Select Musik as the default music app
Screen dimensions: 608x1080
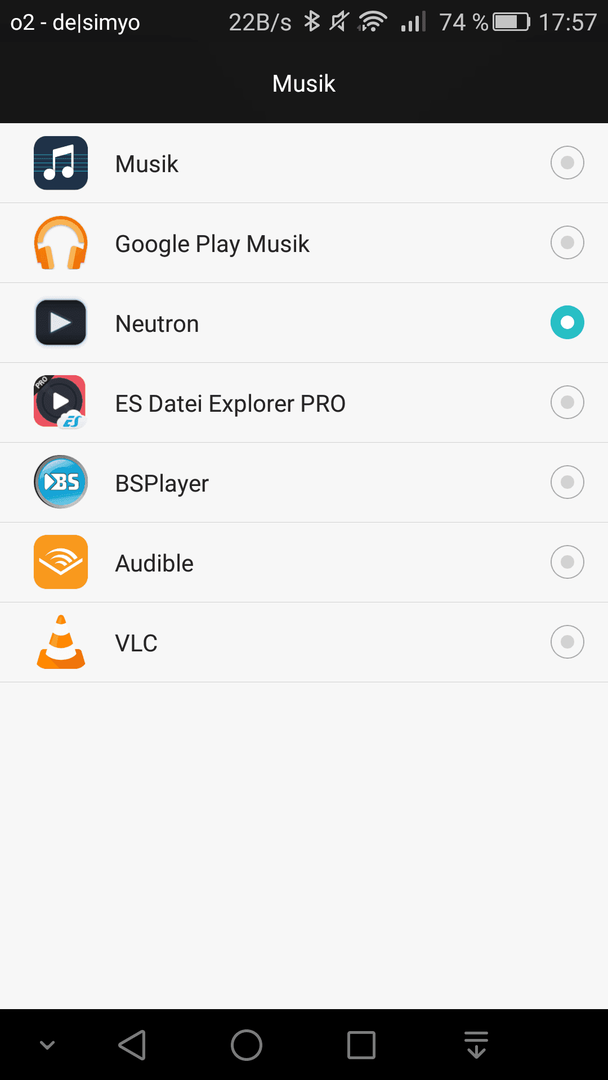(x=304, y=163)
